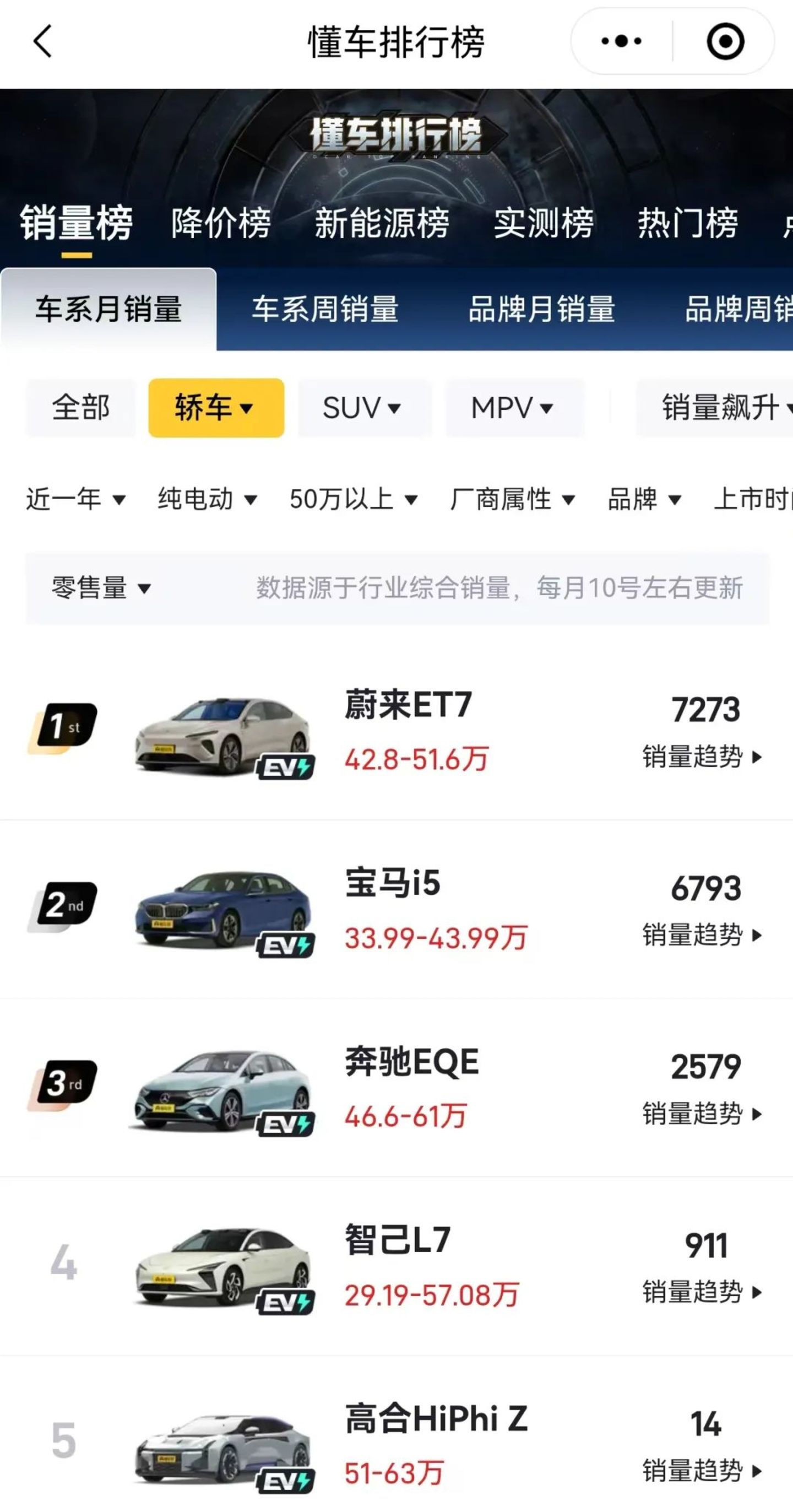Open the 纯电动 energy type dropdown
Screen dimensions: 793x1512
[207, 499]
